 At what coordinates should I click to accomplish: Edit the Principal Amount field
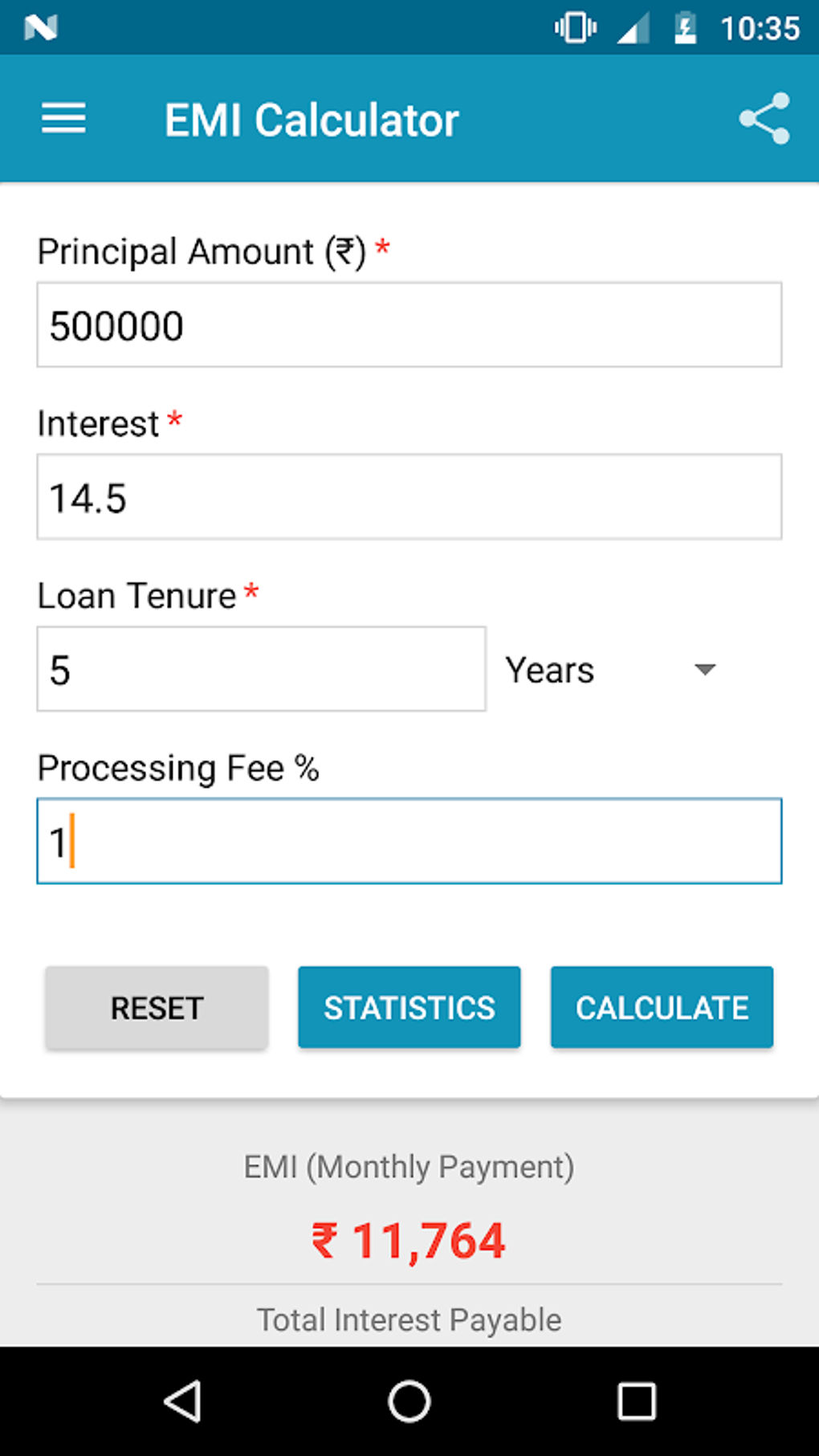click(409, 325)
